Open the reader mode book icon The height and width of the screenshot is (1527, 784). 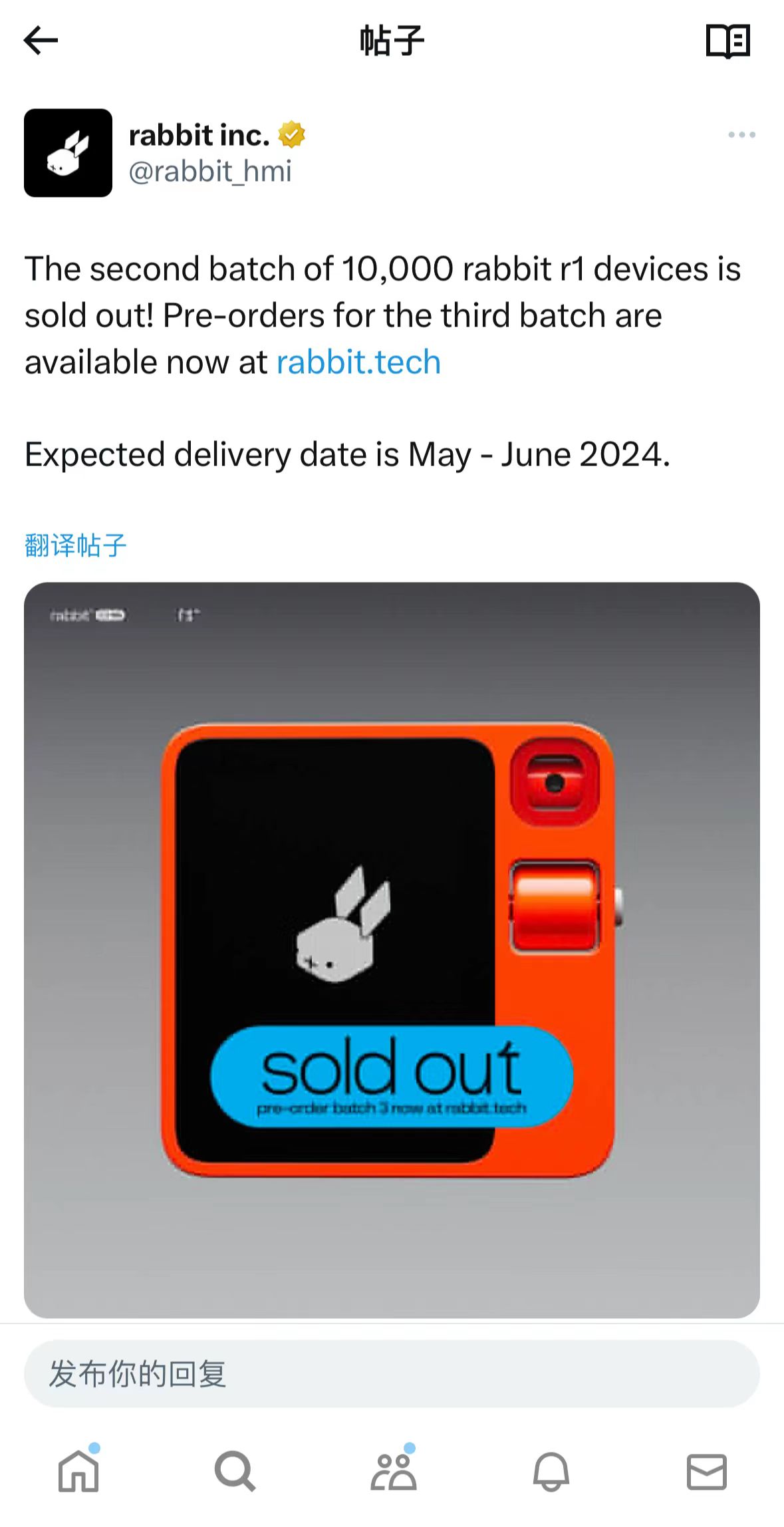click(x=727, y=41)
